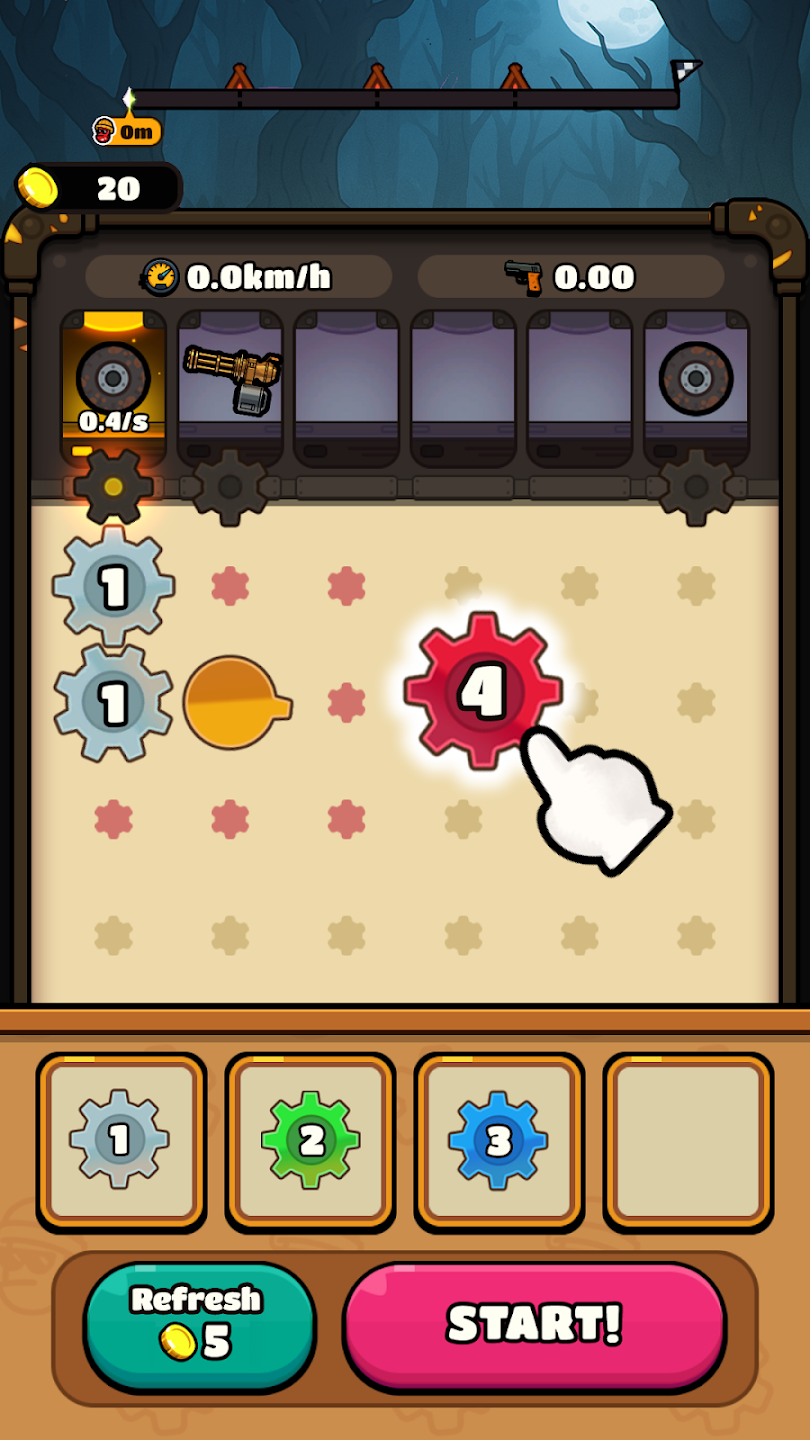Refresh the gear offers for 5 coins
Screen dimensions: 810x1440
199,1326
